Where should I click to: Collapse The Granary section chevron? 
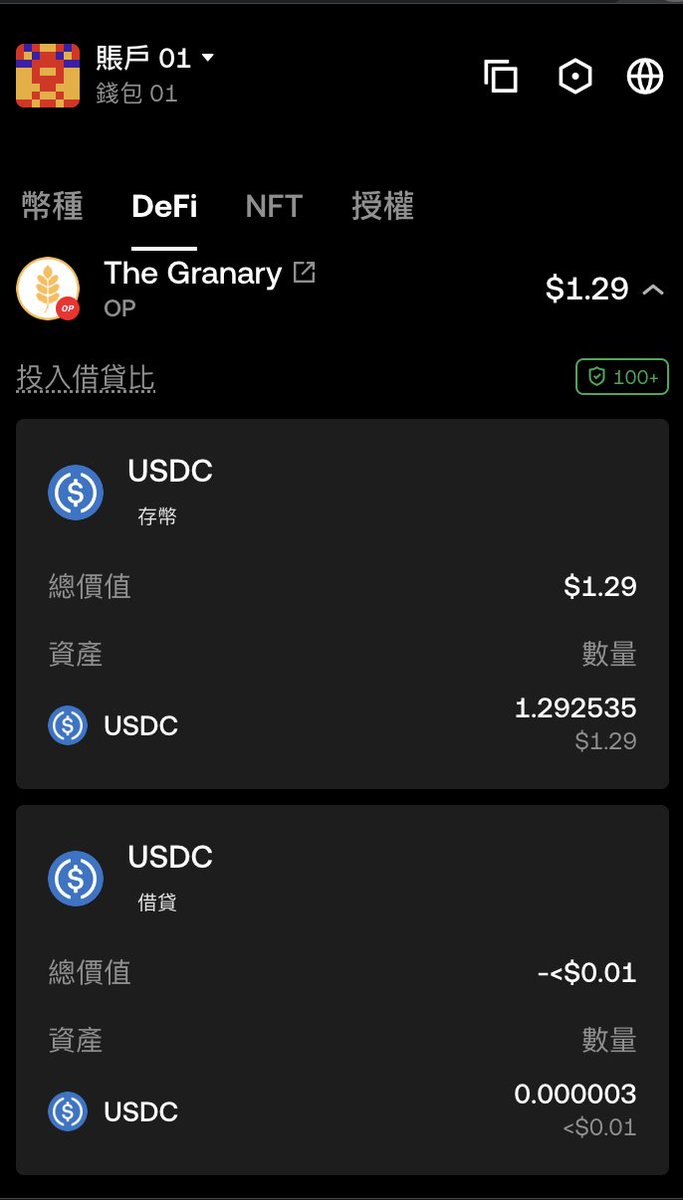(x=653, y=289)
